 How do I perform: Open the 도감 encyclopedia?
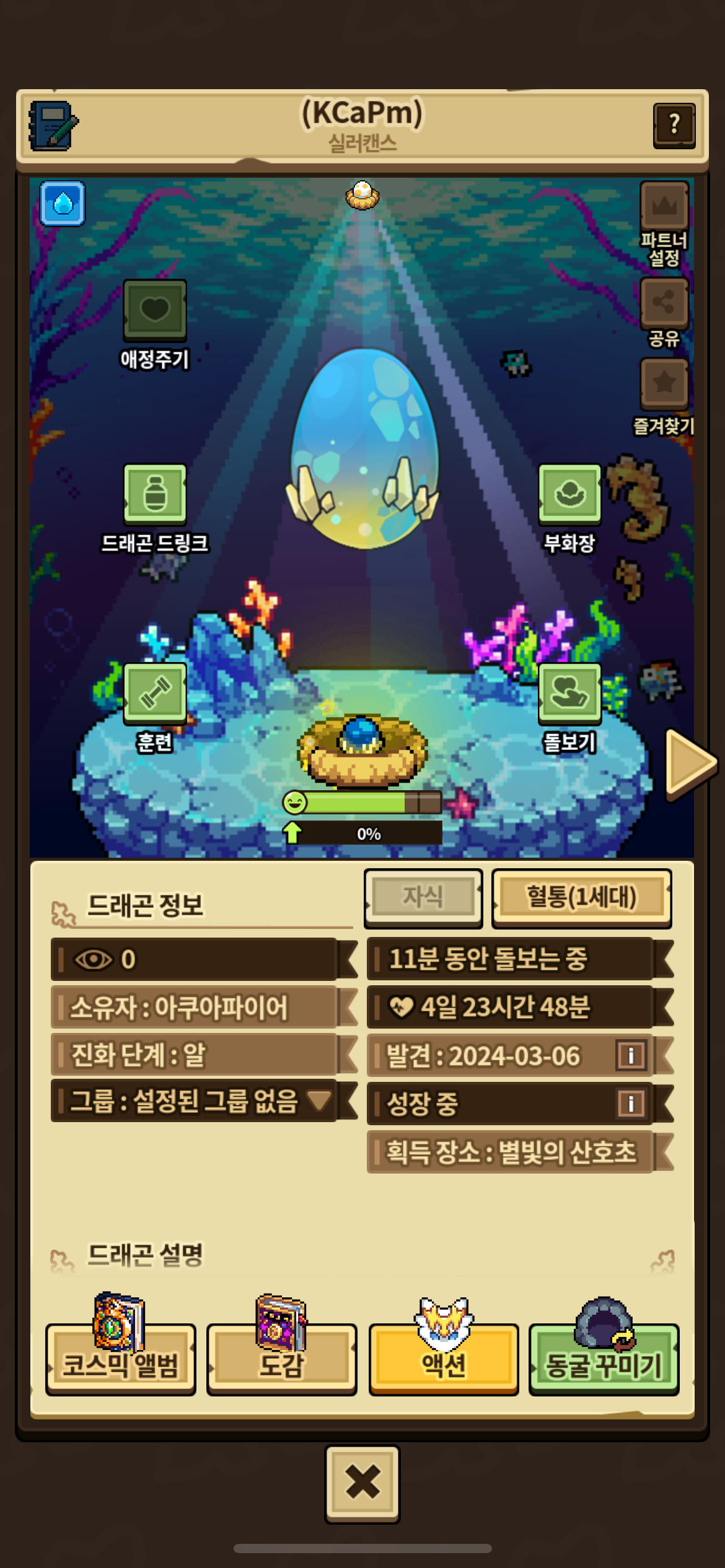282,1359
